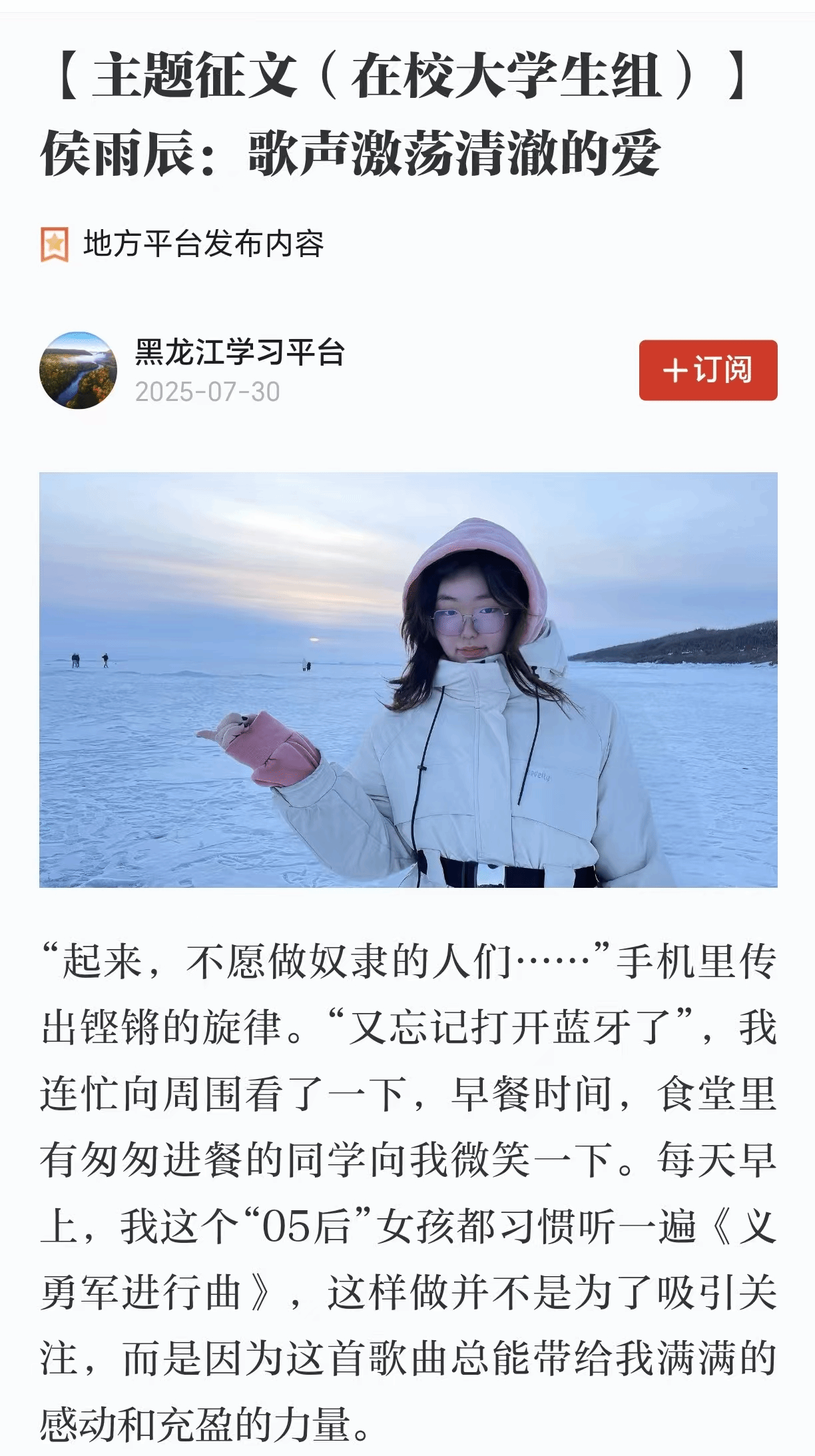This screenshot has width=815, height=1456.
Task: Open the 黑龙江学习平台 publisher avatar
Action: [x=79, y=370]
